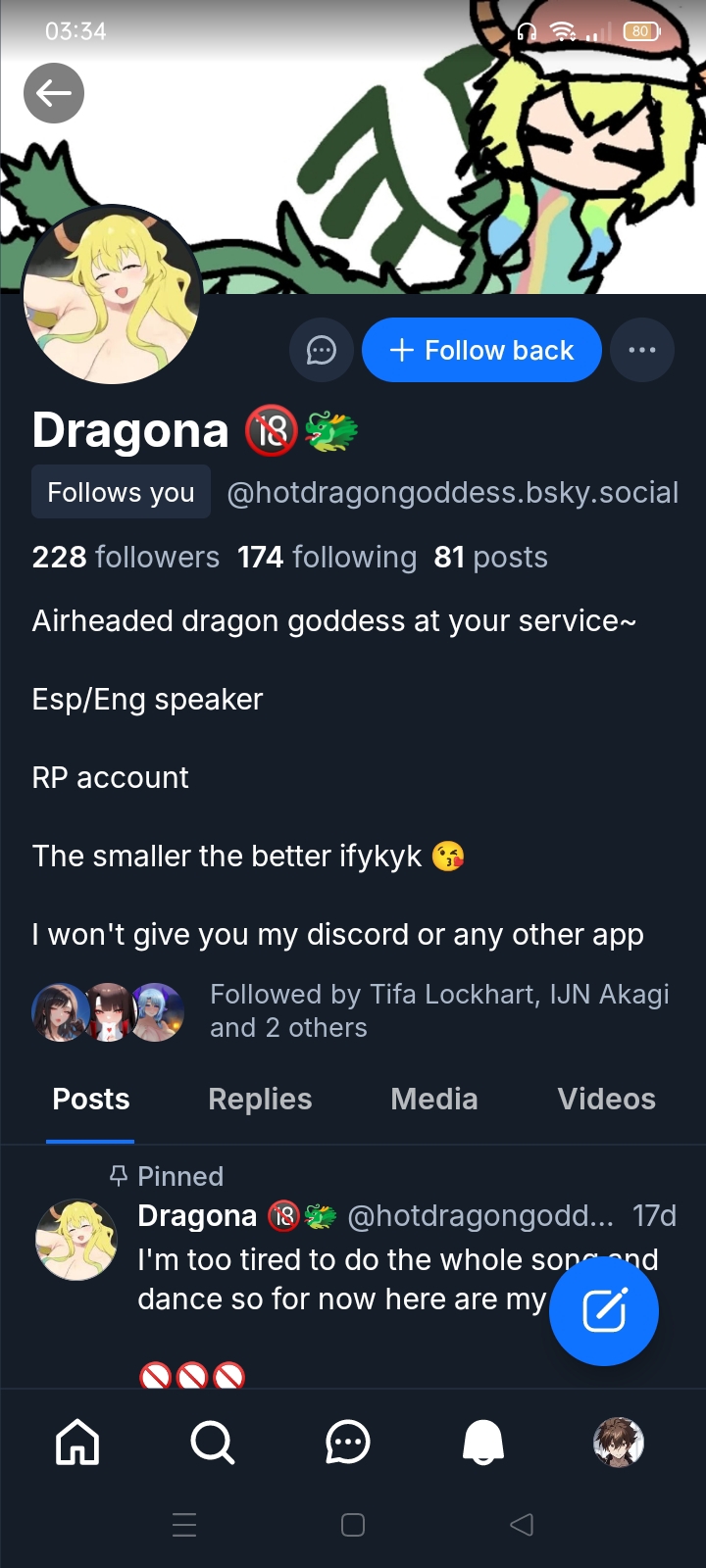This screenshot has width=706, height=1568.
Task: Switch to the Media tab
Action: click(x=433, y=1100)
